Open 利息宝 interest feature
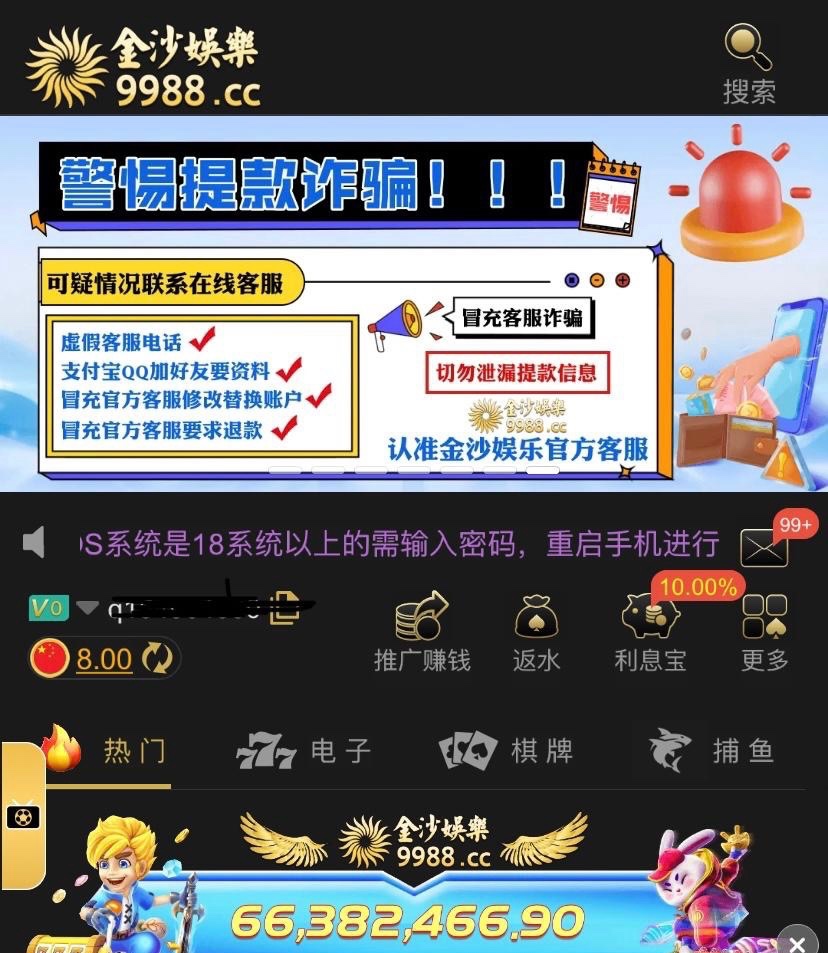The width and height of the screenshot is (828, 953). [650, 632]
